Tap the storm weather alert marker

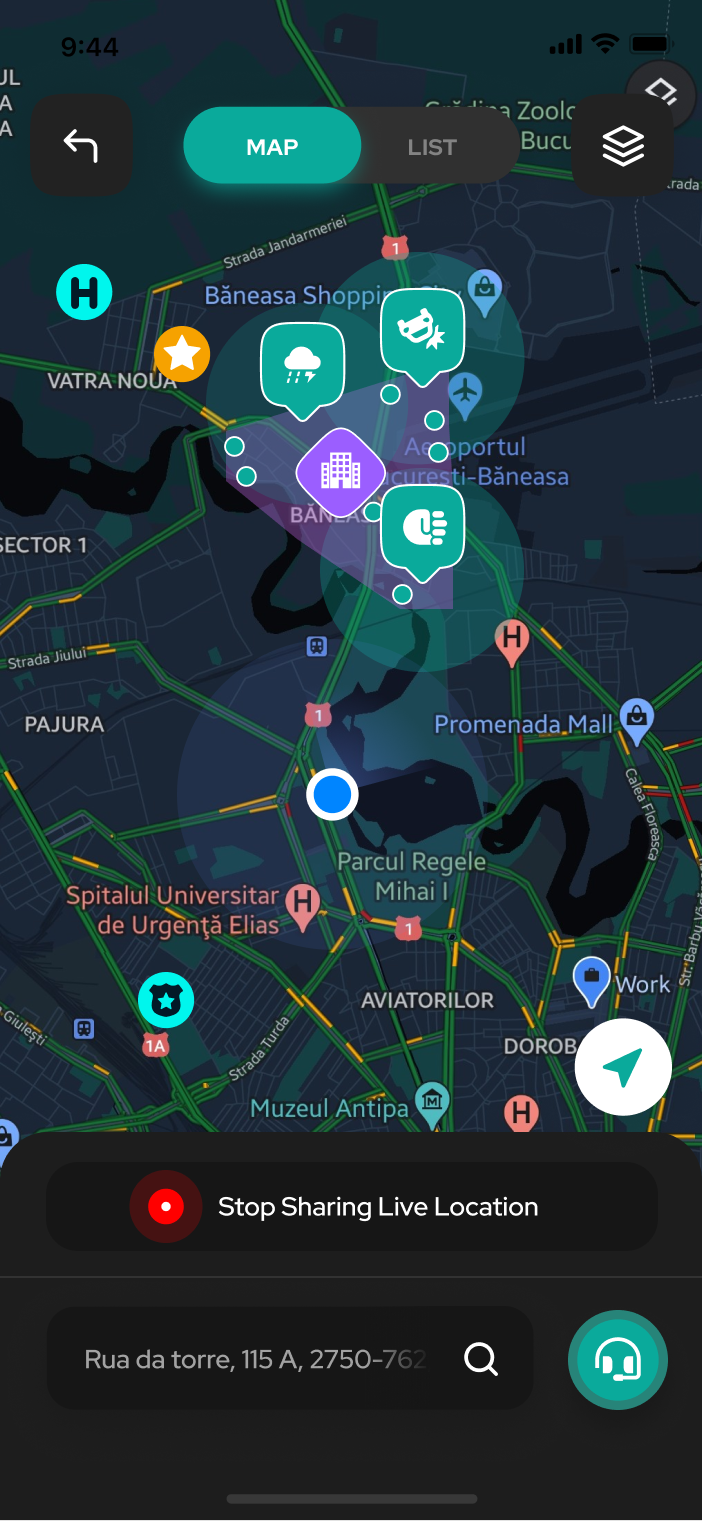tap(302, 366)
